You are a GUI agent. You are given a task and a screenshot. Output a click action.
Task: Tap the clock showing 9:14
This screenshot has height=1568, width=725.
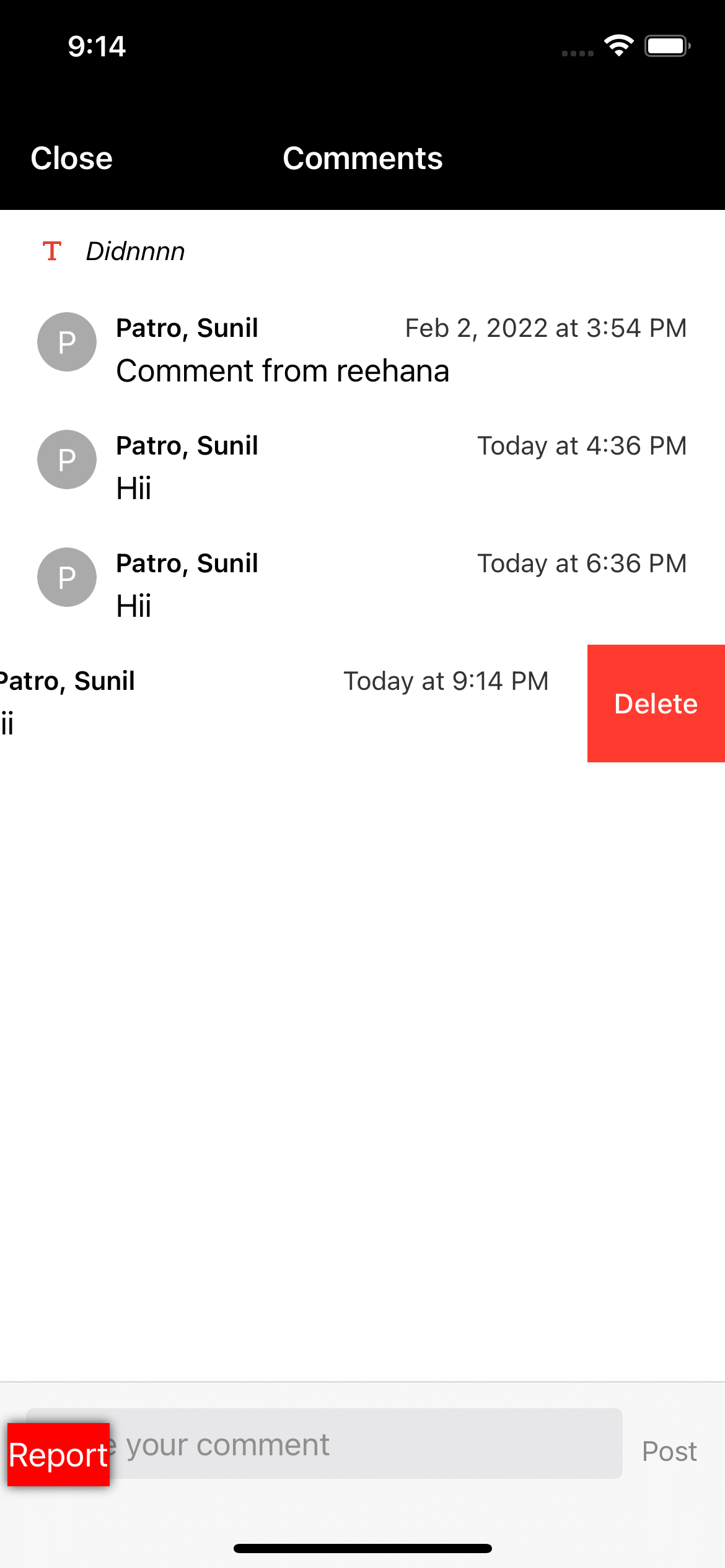tap(96, 45)
